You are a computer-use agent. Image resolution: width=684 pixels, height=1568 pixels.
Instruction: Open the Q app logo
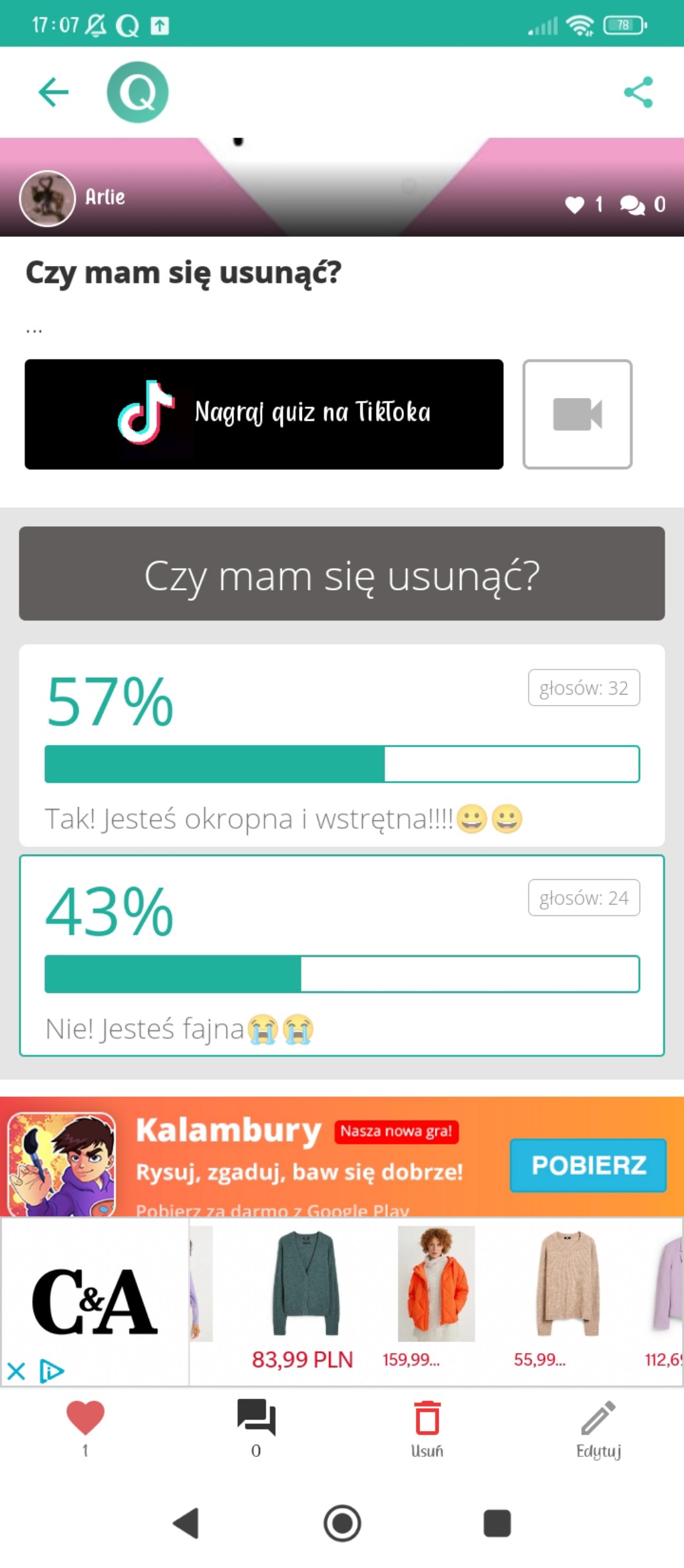(x=137, y=92)
